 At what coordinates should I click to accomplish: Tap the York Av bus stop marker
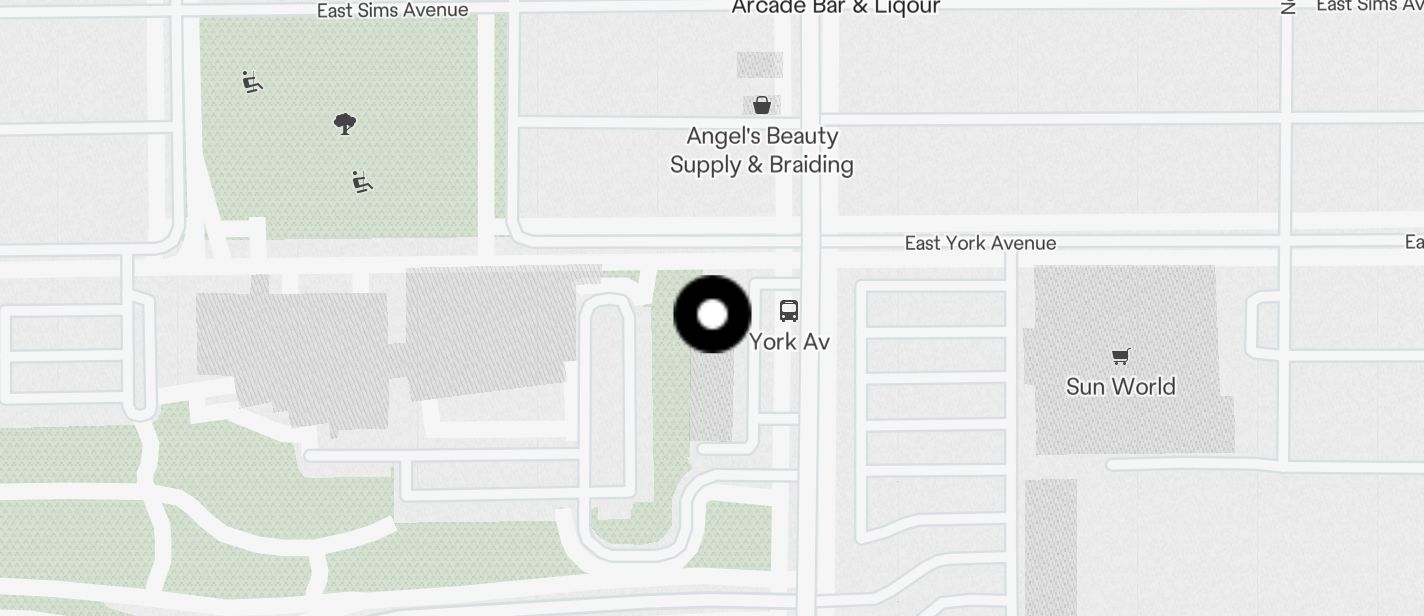click(x=789, y=310)
